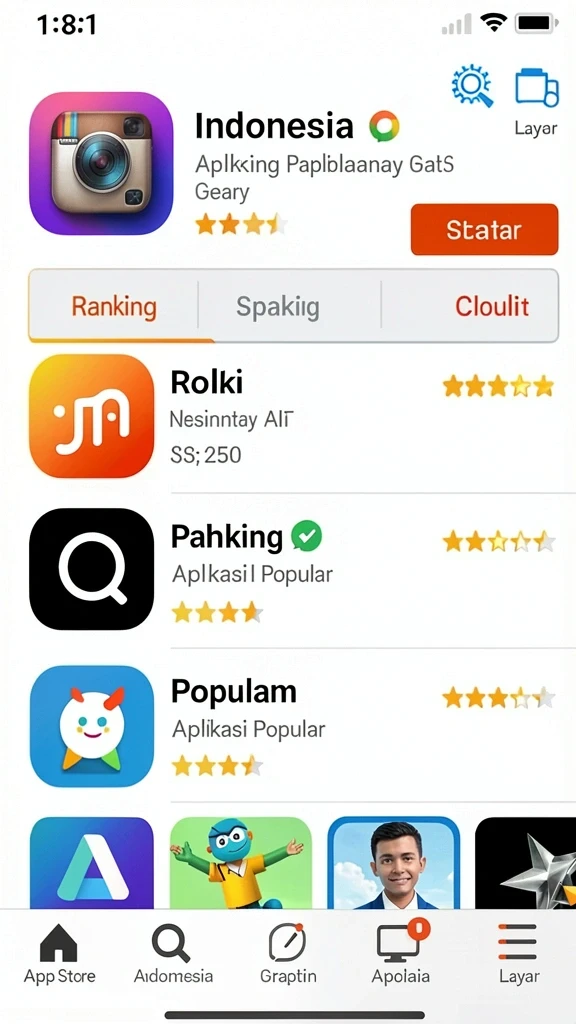Open the Layar menu tab in bottom bar

519,953
